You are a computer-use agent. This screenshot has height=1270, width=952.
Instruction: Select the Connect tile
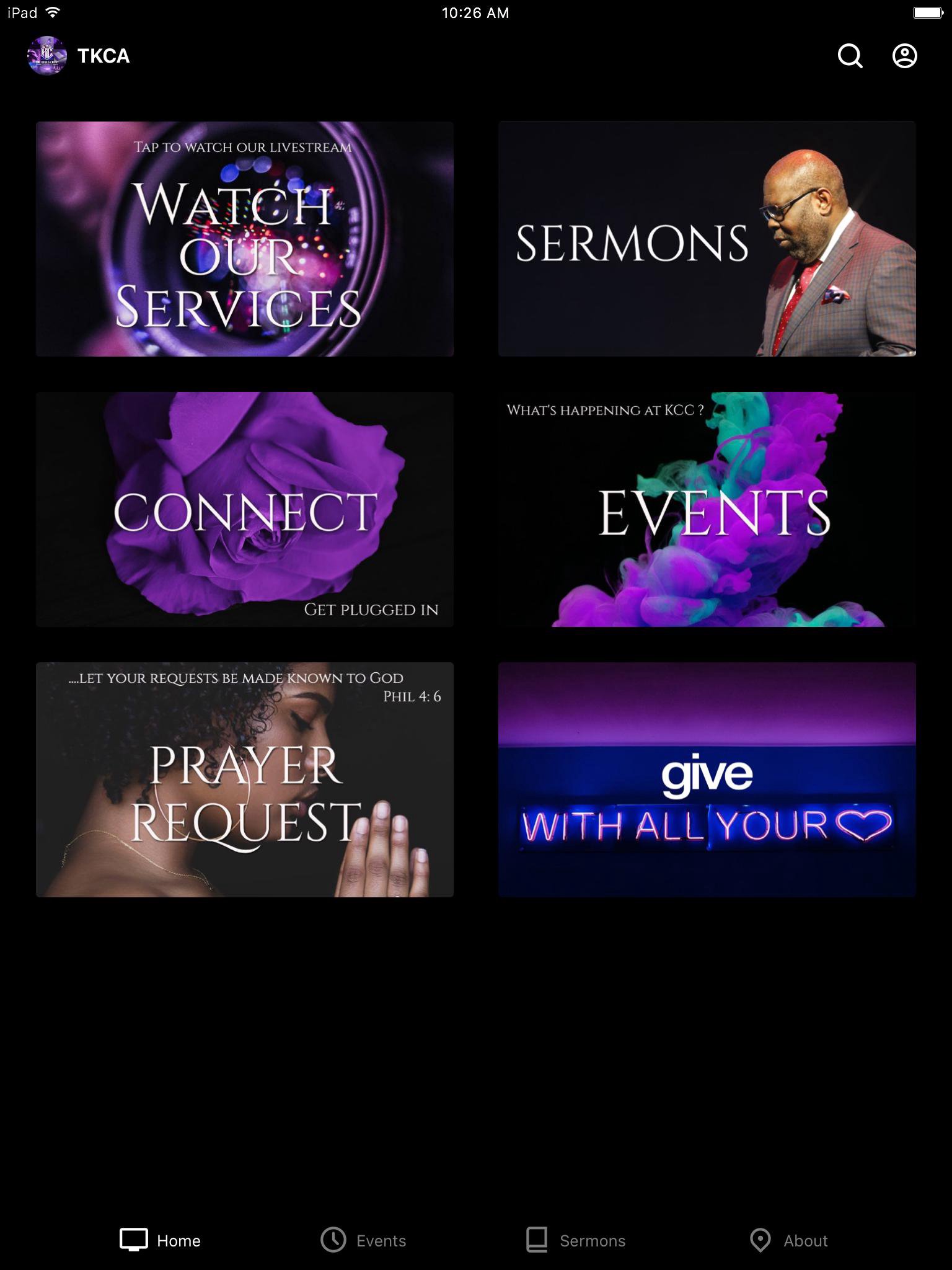245,509
